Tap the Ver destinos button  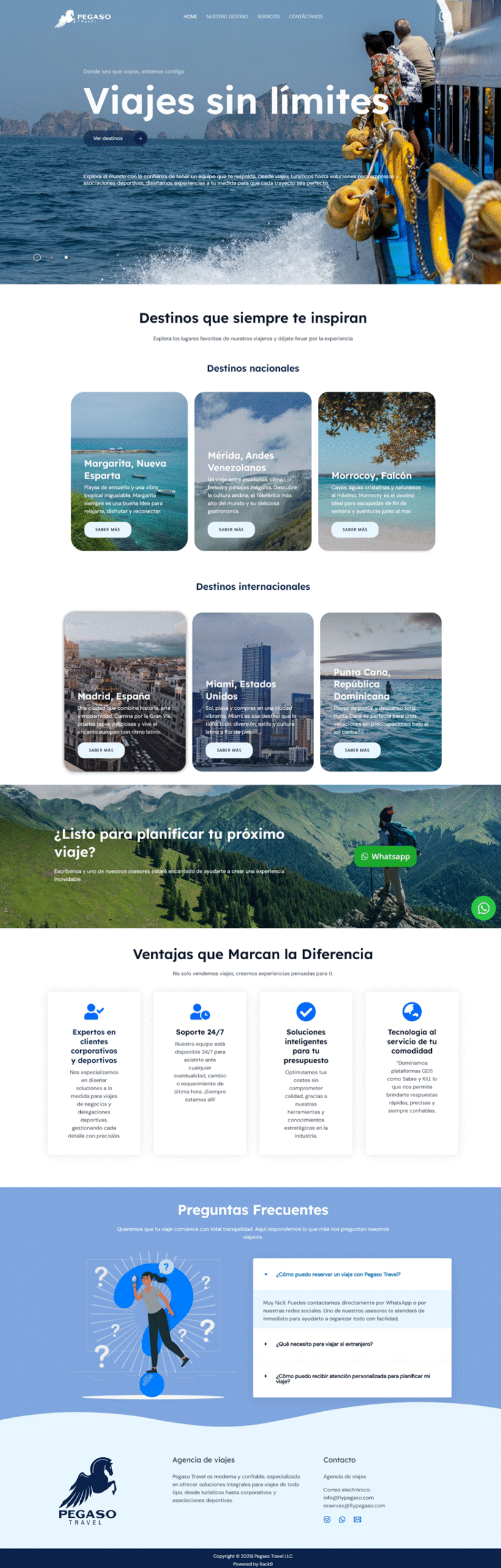tap(115, 138)
